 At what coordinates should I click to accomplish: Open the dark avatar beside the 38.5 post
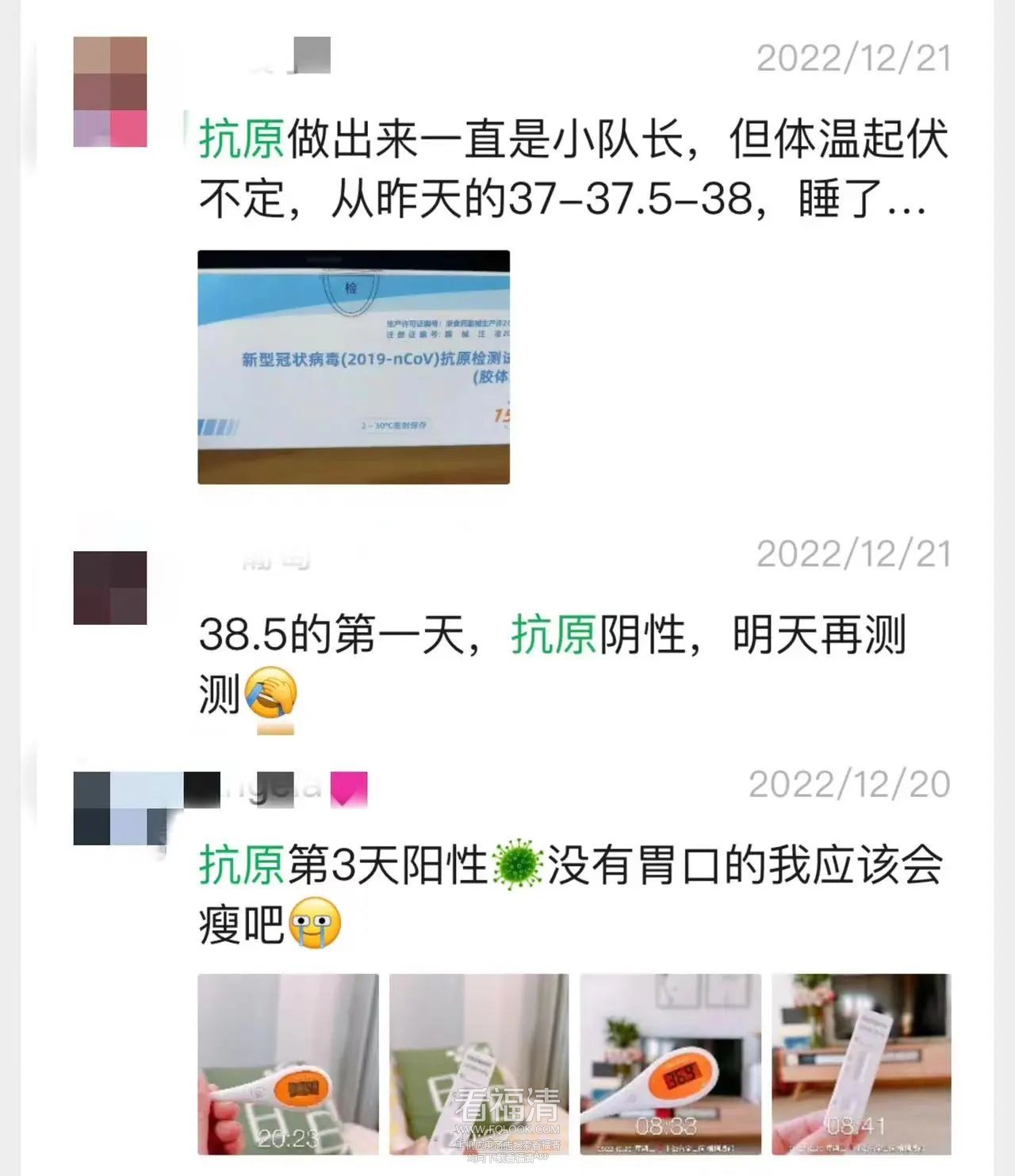pyautogui.click(x=110, y=588)
